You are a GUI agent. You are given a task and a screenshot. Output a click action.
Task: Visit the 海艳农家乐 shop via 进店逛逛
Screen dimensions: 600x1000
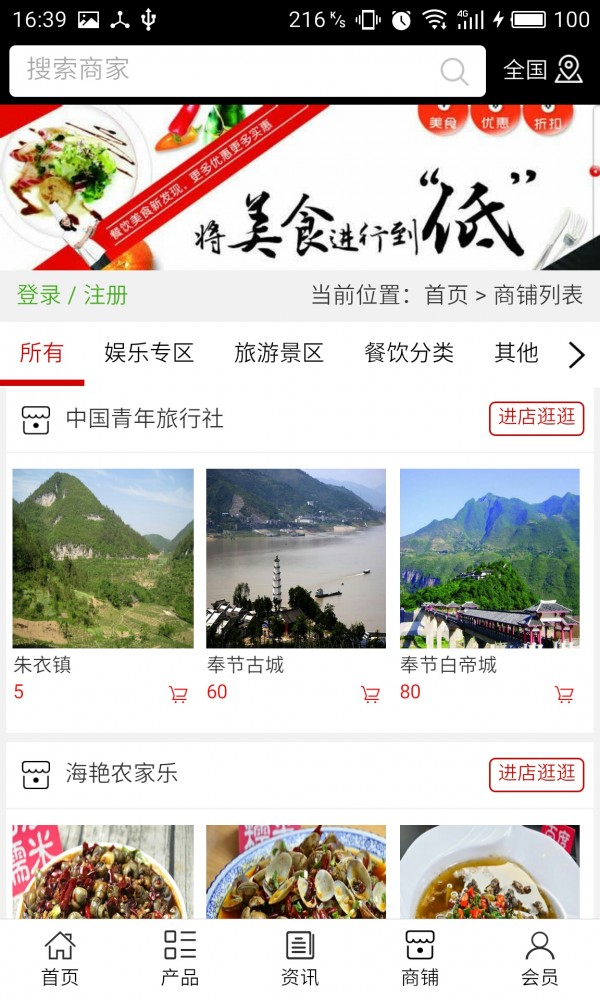(536, 774)
